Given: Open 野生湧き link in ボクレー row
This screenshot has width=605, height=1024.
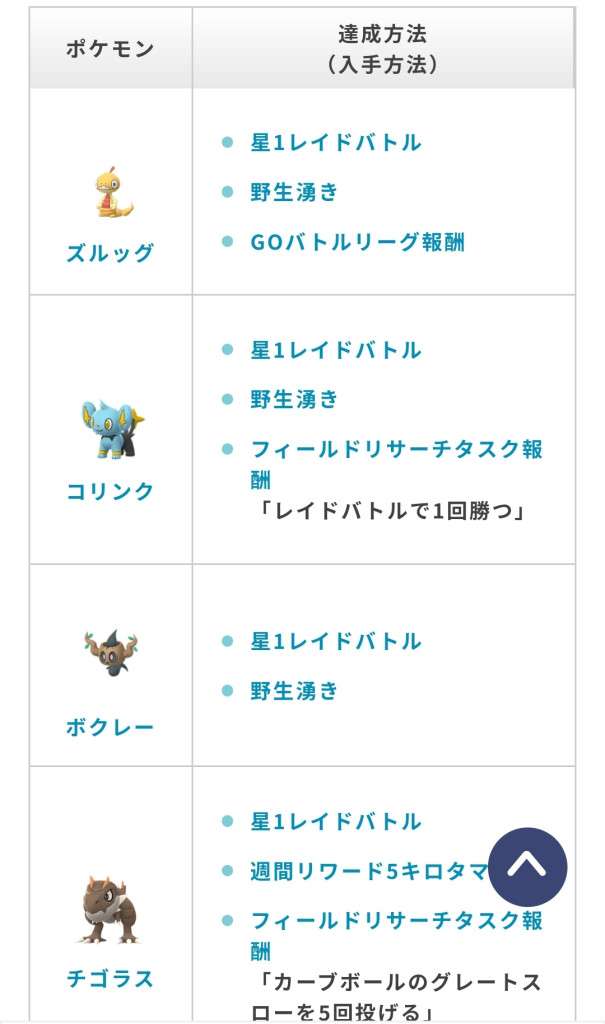Looking at the screenshot, I should point(294,690).
